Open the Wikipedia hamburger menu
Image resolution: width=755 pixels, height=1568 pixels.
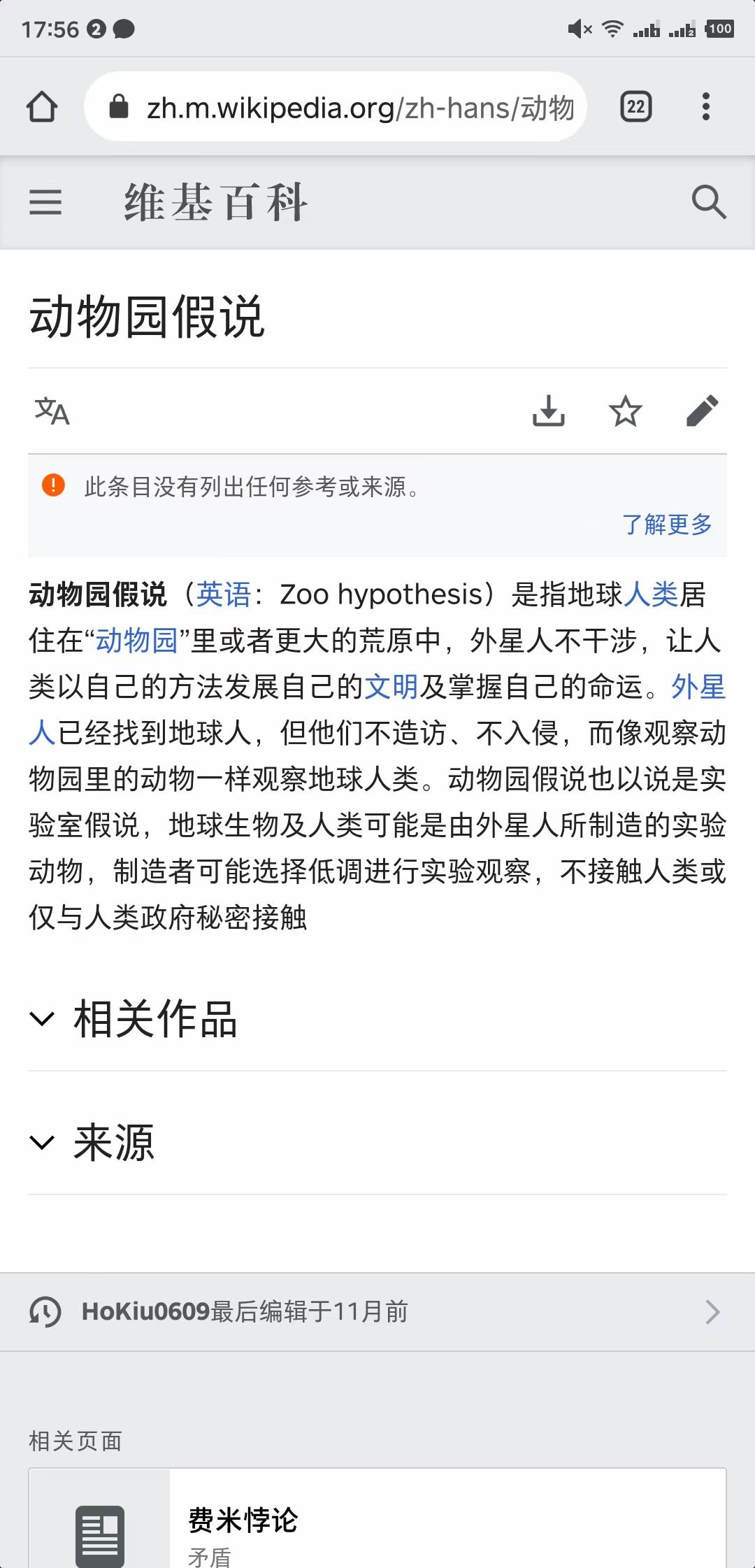point(45,202)
